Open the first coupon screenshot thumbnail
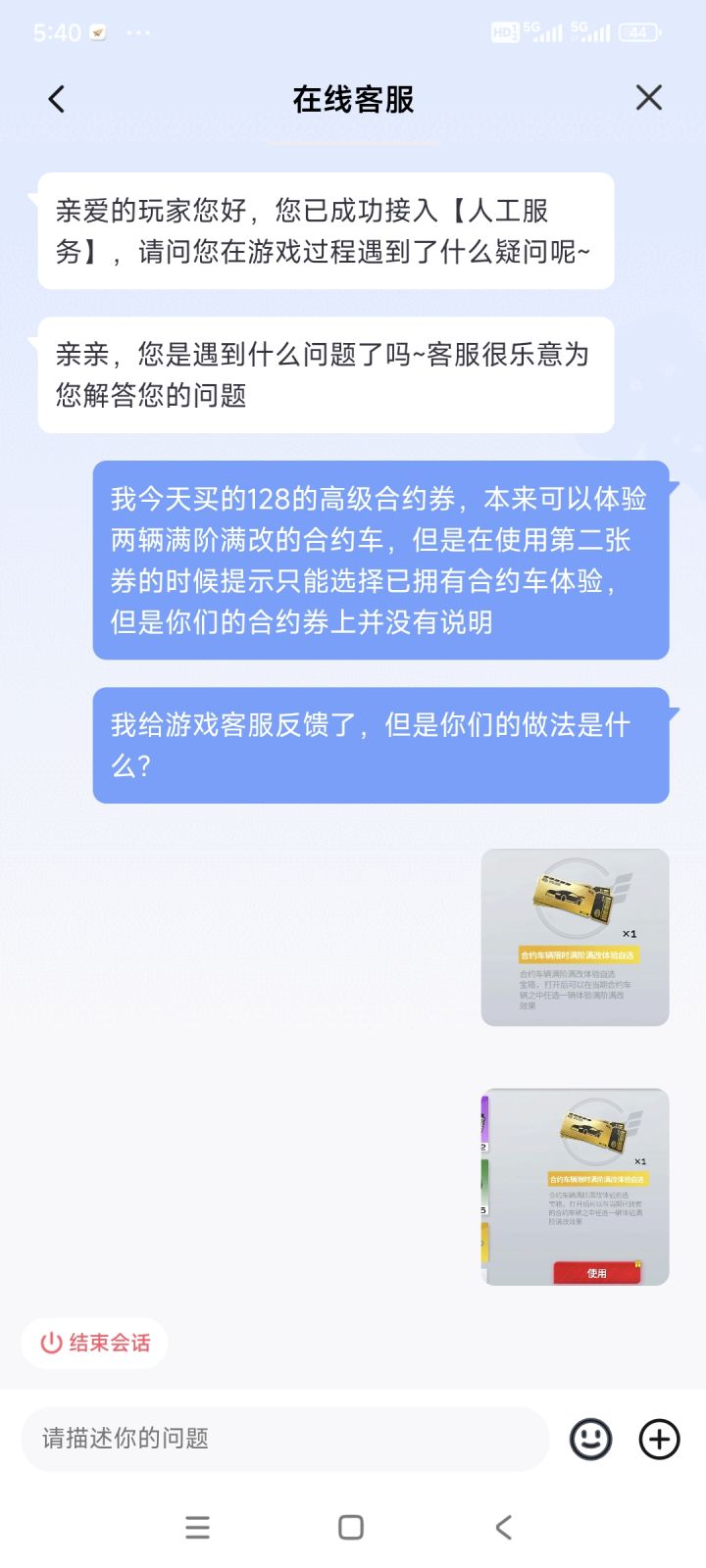 (x=575, y=937)
